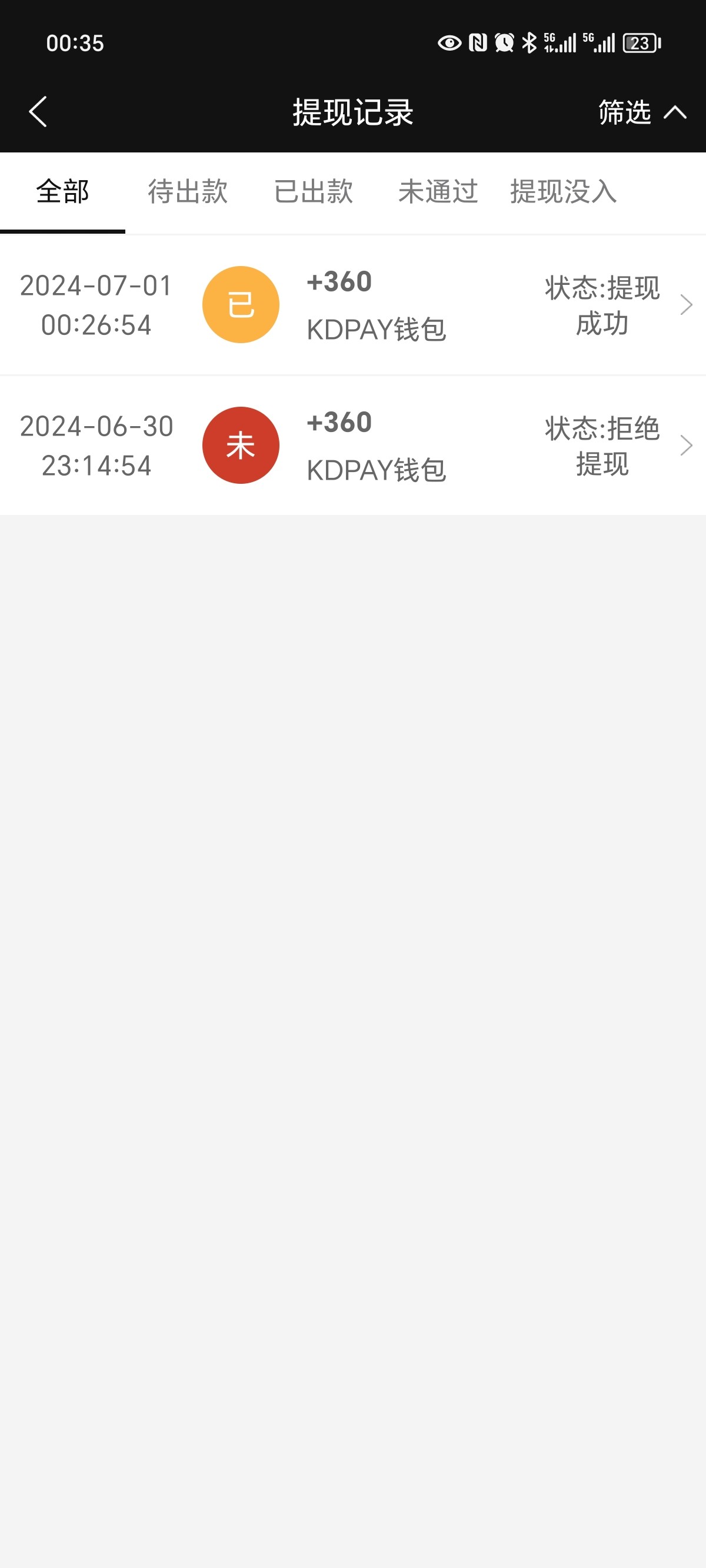706x1568 pixels.
Task: Open the 2024-06-30 拒绝提现 record
Action: (x=353, y=446)
